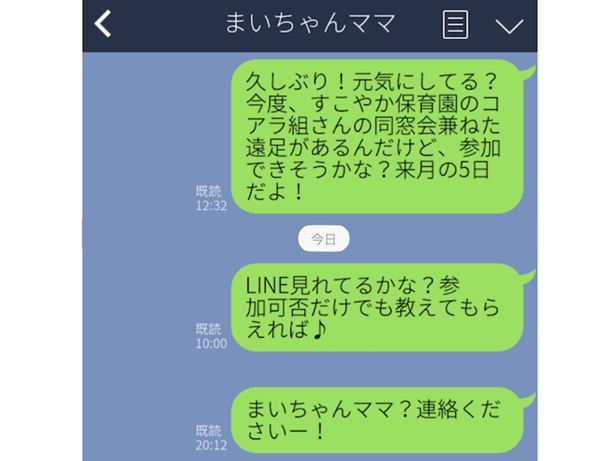Open the notes icon in header
The image size is (602, 461).
pyautogui.click(x=455, y=24)
